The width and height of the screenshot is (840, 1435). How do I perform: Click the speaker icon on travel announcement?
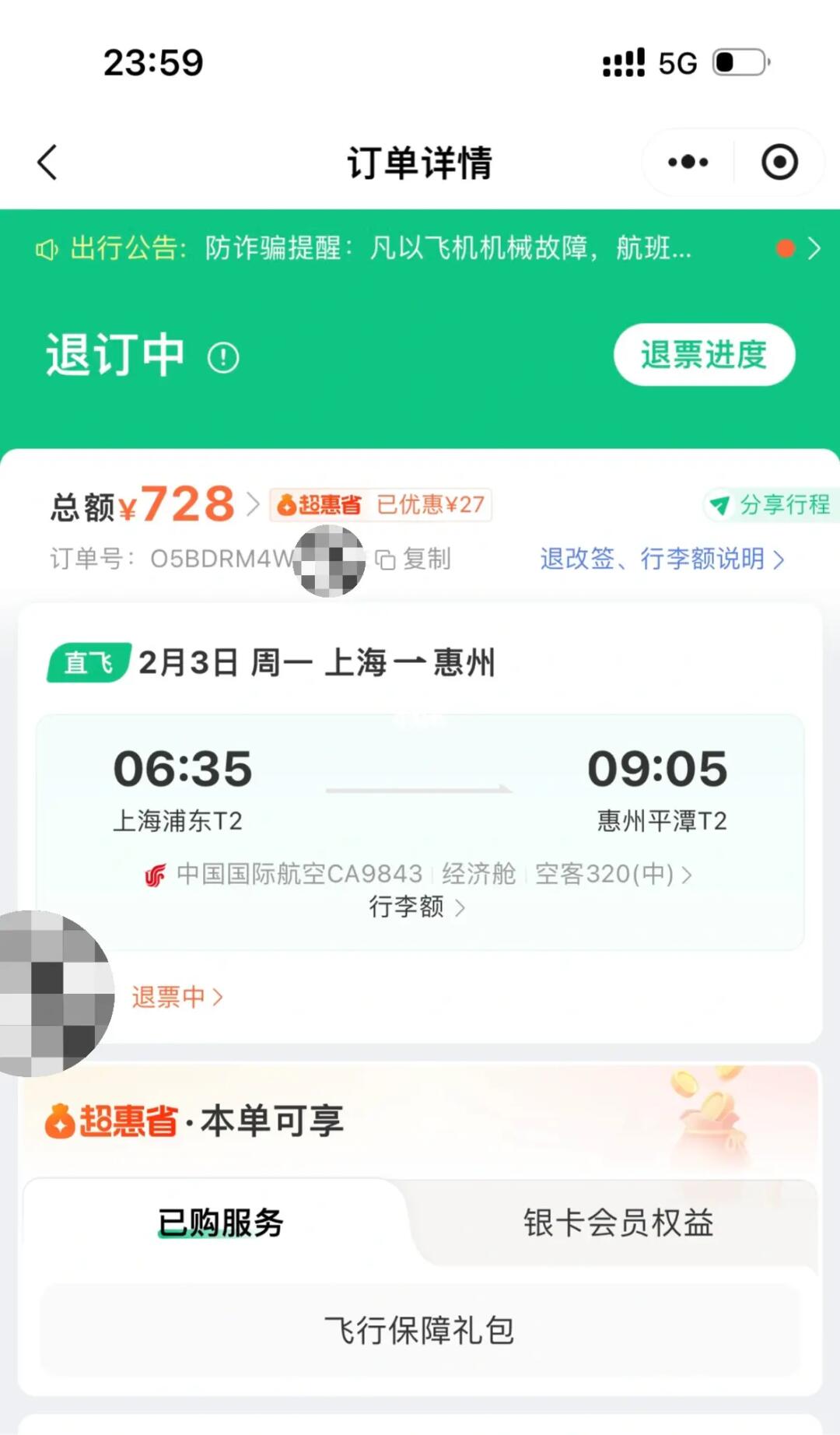click(48, 249)
